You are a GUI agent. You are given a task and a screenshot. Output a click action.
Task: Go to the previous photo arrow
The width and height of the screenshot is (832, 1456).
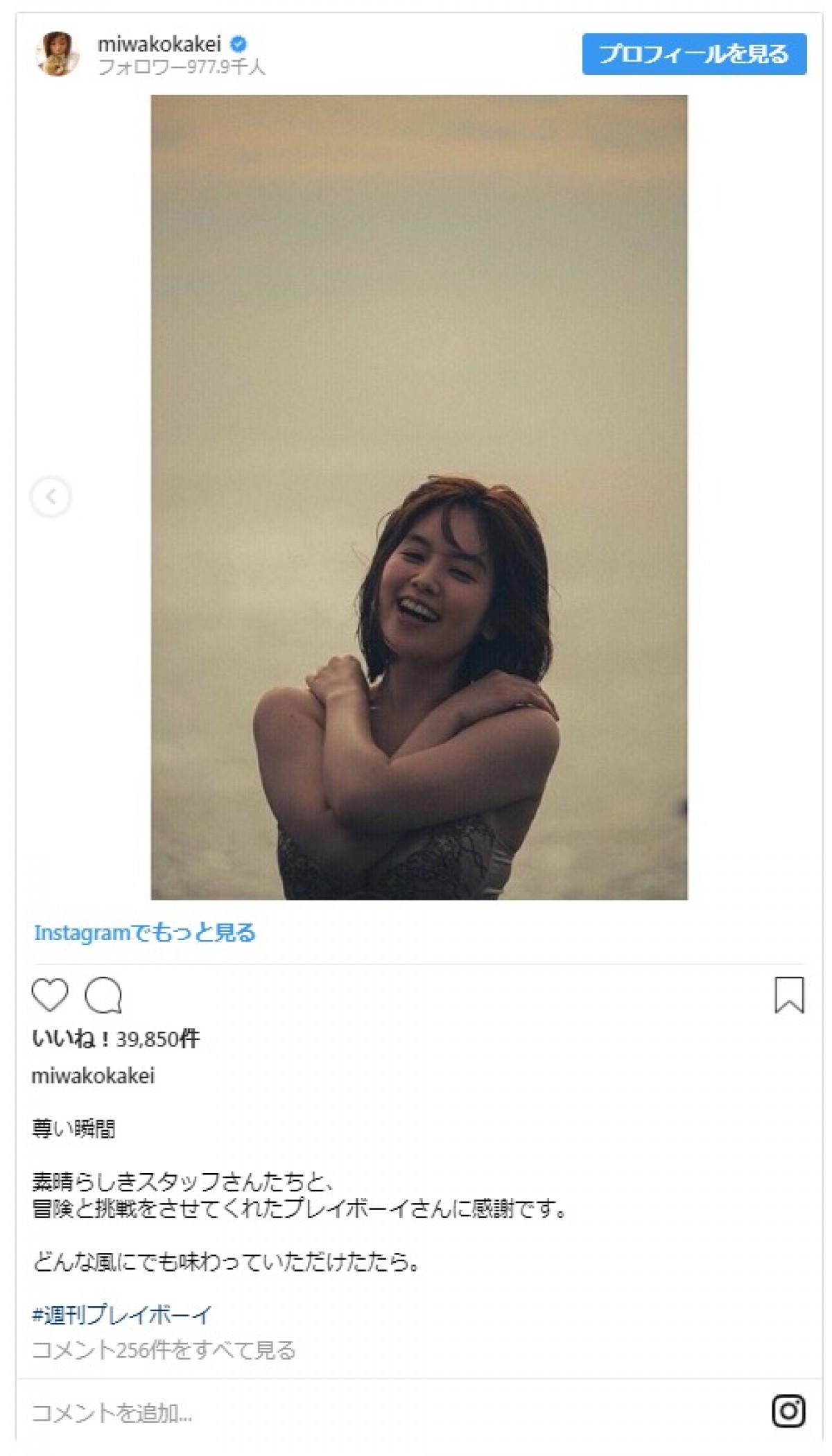[51, 496]
